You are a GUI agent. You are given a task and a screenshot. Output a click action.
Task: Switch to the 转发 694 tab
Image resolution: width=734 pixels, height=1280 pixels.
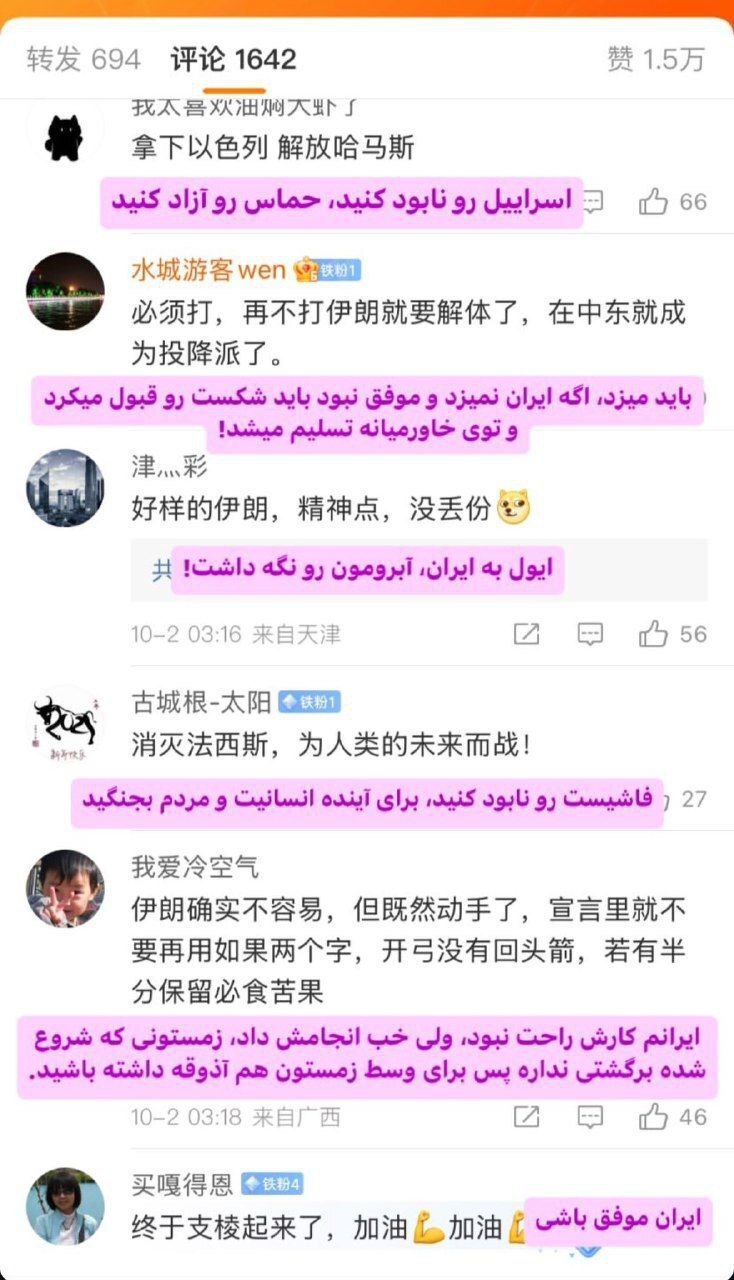point(84,59)
